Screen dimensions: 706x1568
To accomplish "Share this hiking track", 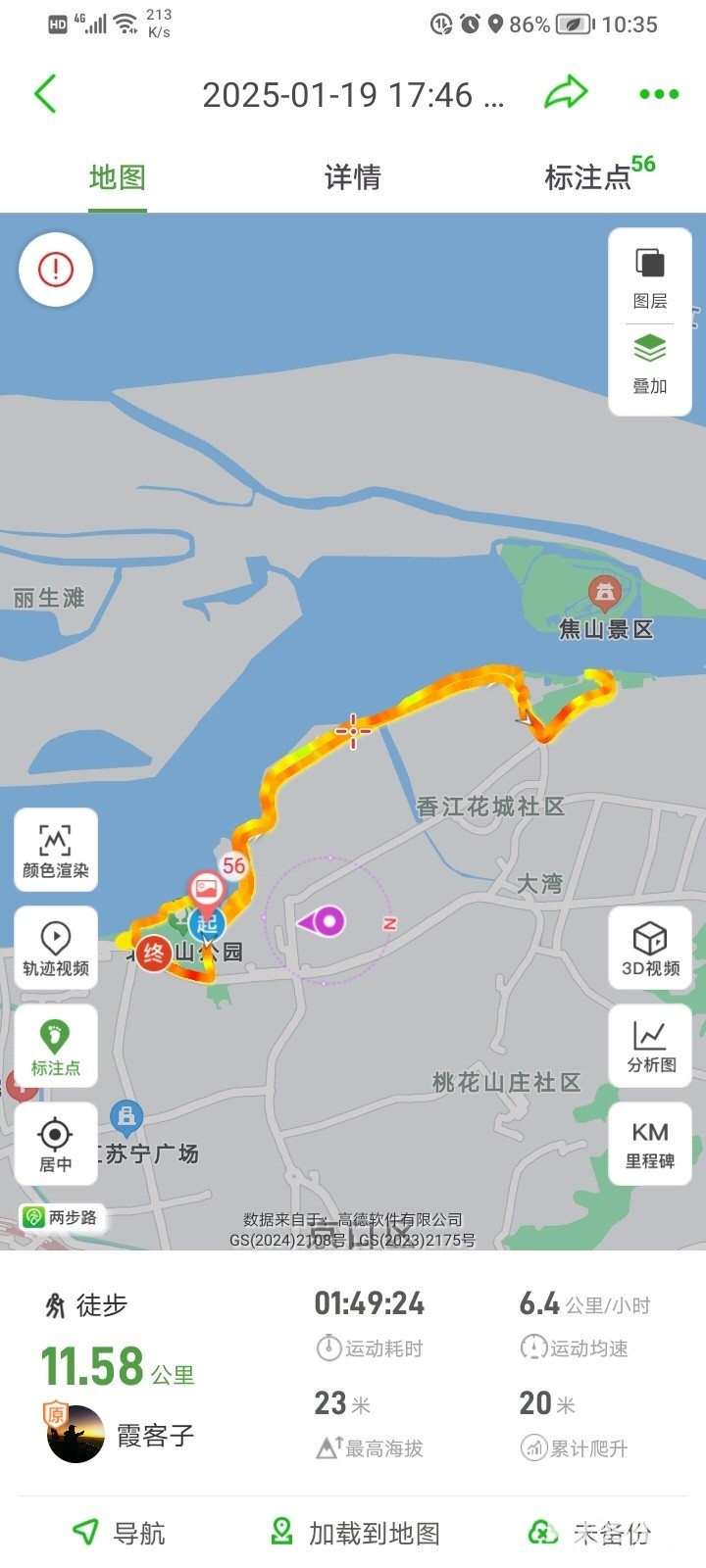I will pos(566,93).
